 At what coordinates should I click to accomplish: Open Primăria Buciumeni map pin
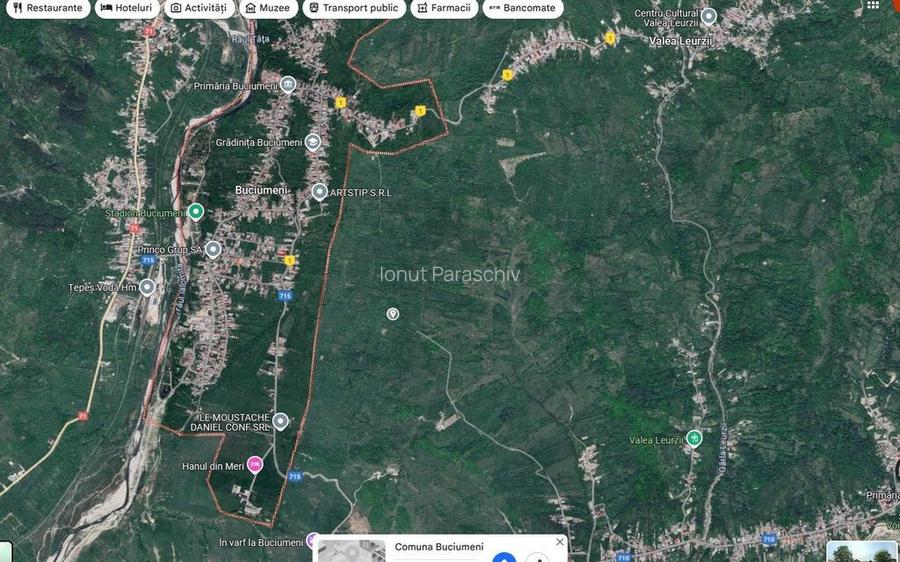(x=288, y=85)
